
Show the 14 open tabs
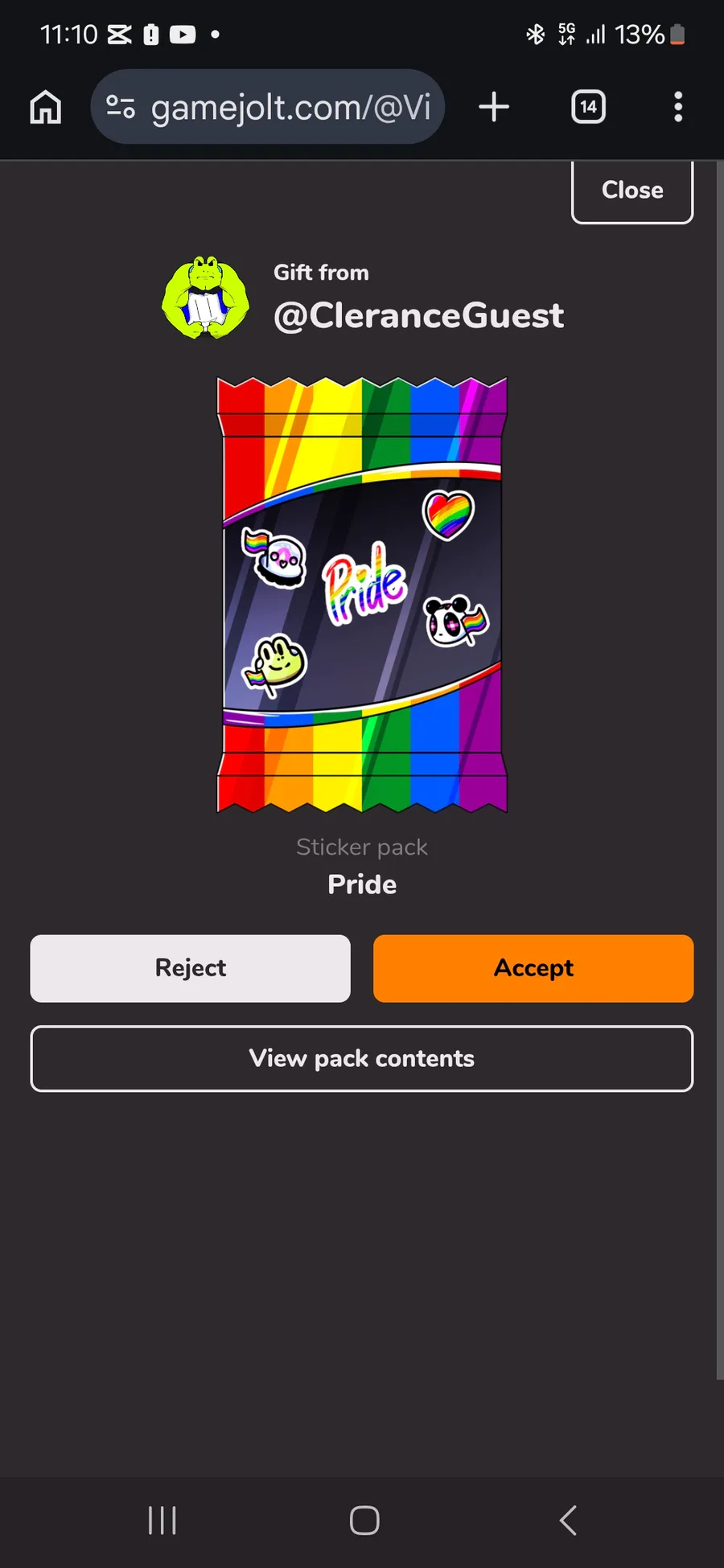pyautogui.click(x=588, y=107)
